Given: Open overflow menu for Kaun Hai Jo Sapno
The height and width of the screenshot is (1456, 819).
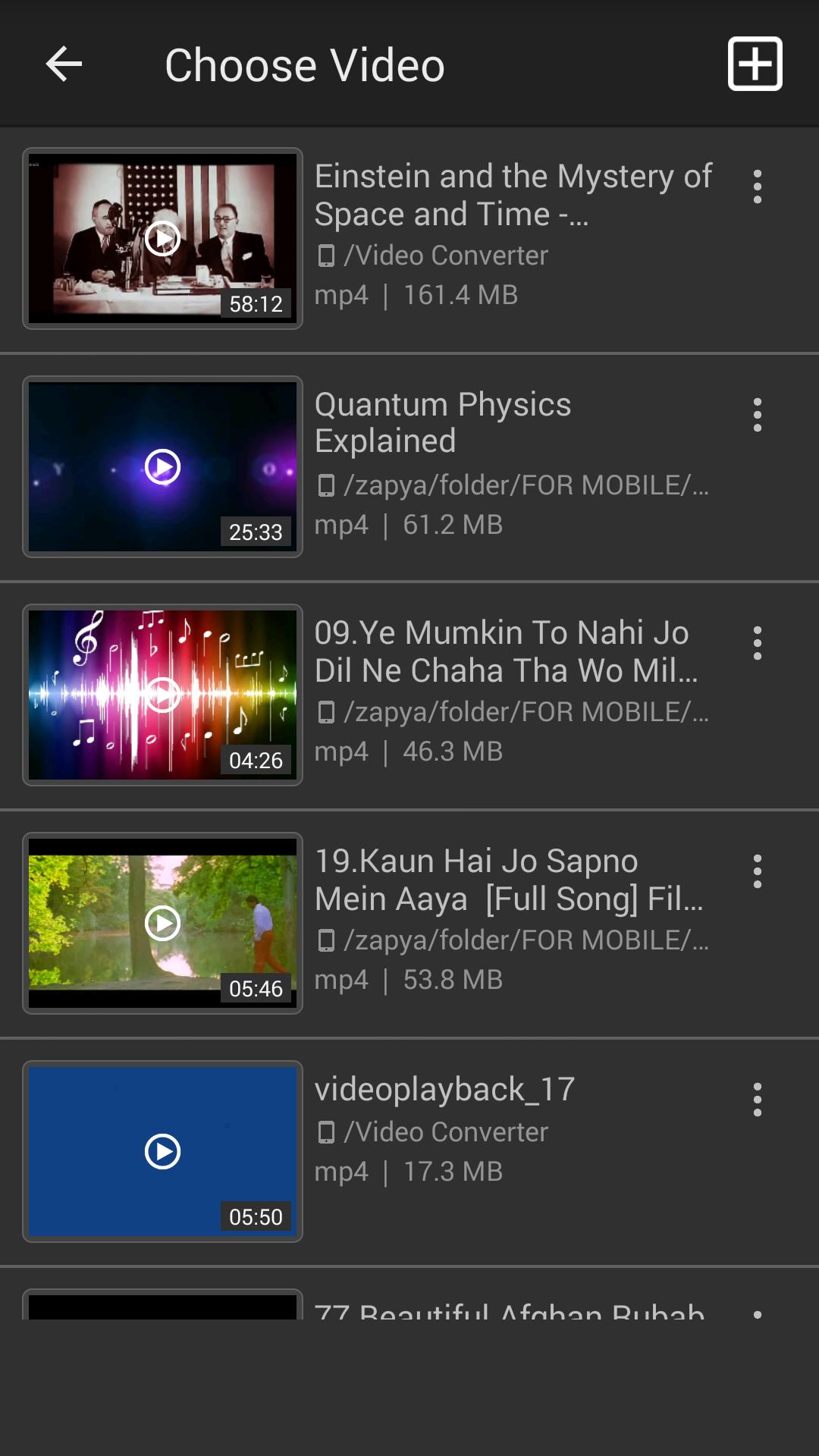Looking at the screenshot, I should pos(757,871).
